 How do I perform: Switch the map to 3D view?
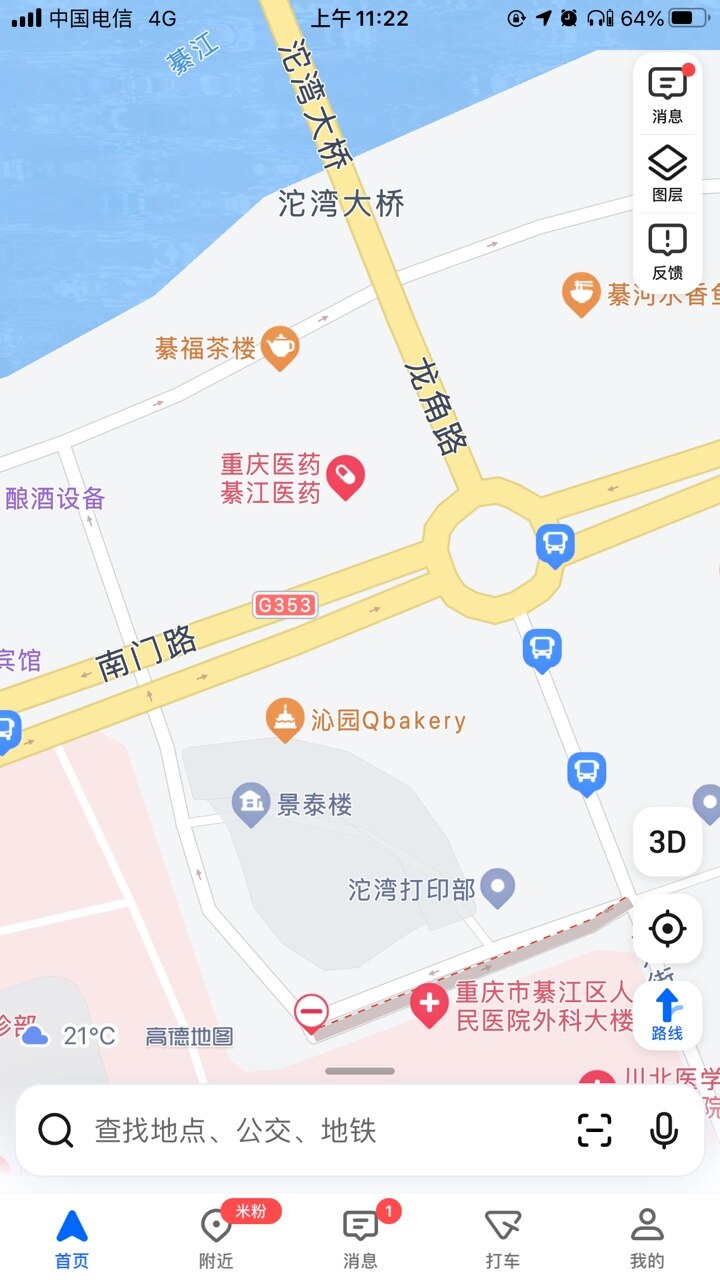[667, 842]
